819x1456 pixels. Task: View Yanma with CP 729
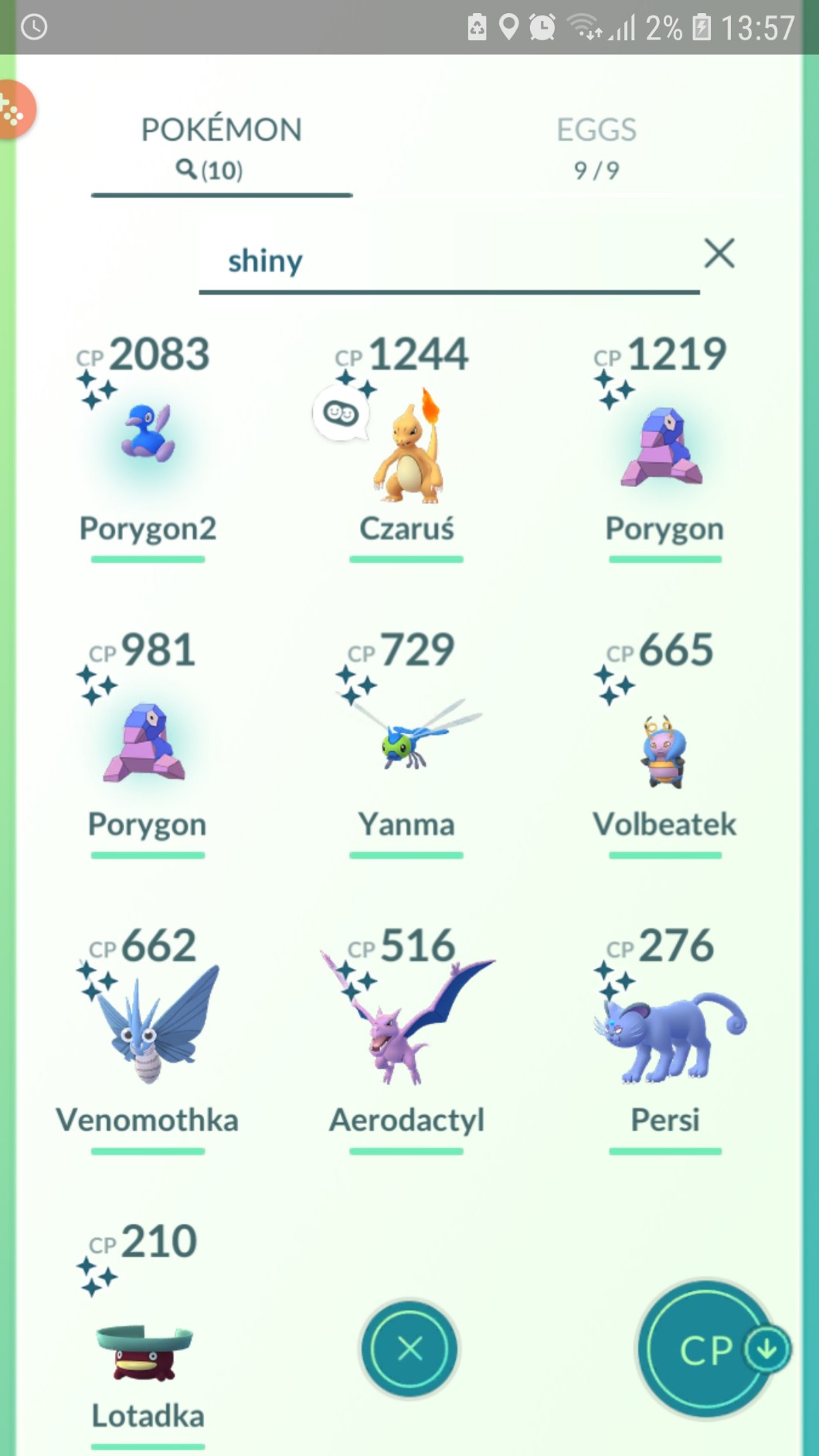point(406,740)
